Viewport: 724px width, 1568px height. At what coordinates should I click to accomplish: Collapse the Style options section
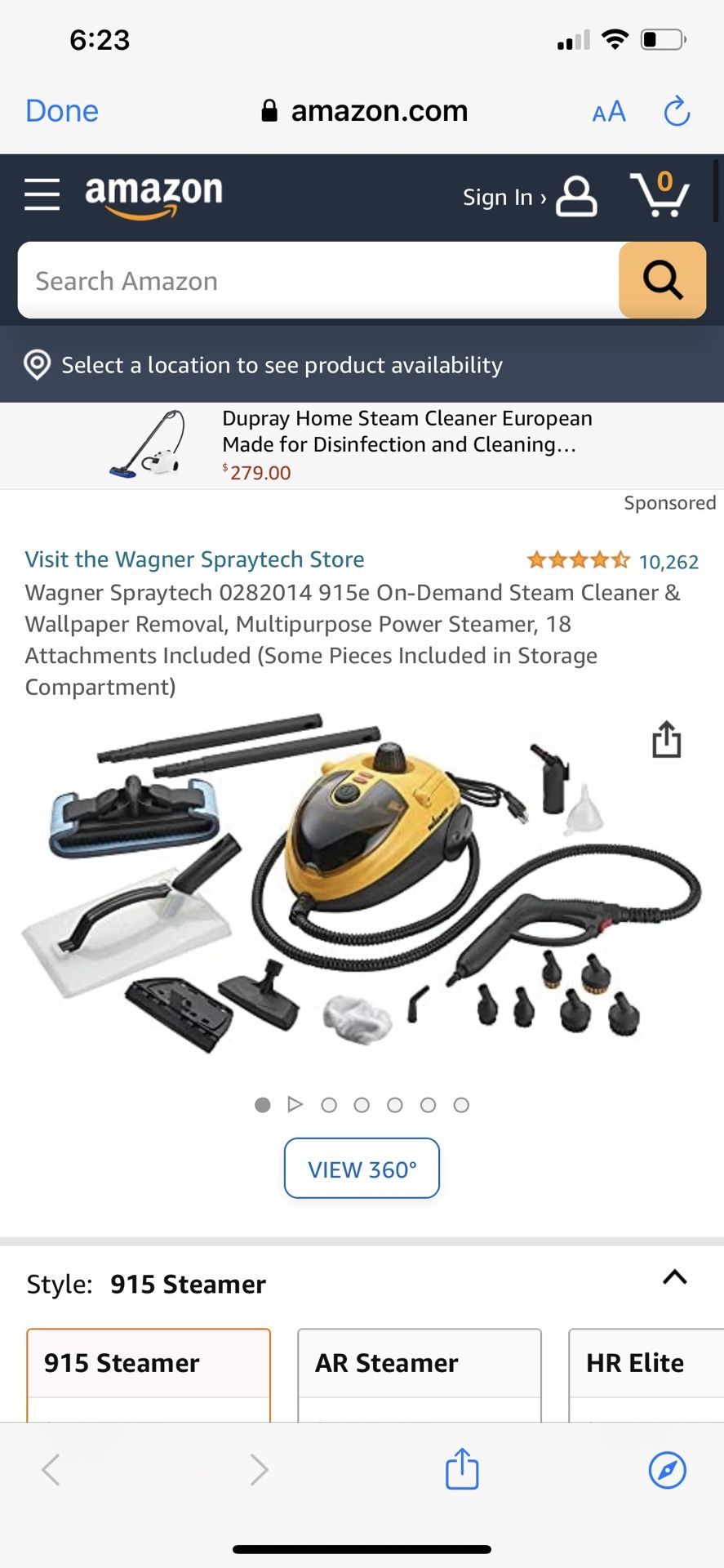[674, 1277]
